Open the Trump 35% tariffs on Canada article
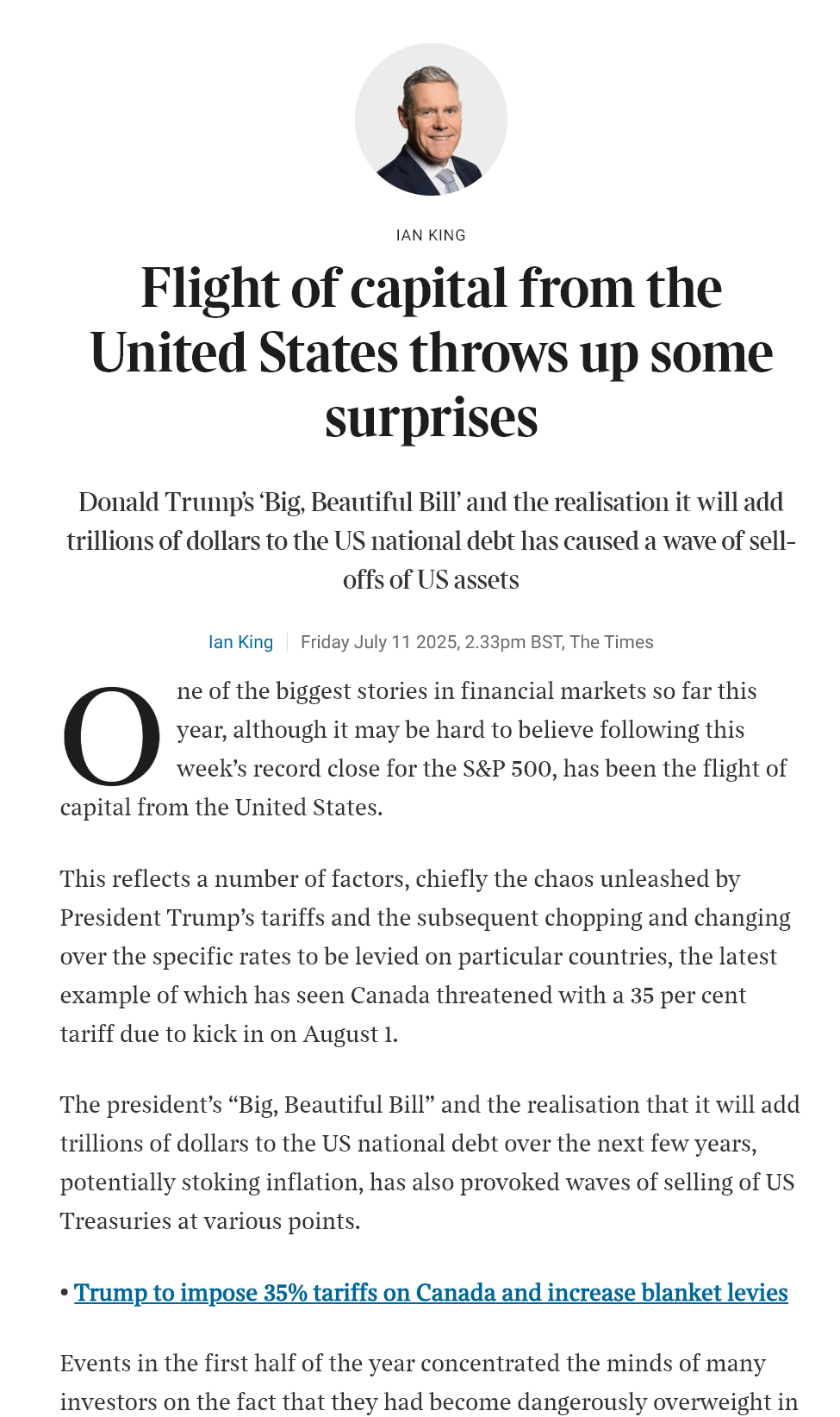Image resolution: width=840 pixels, height=1417 pixels. 431,1293
